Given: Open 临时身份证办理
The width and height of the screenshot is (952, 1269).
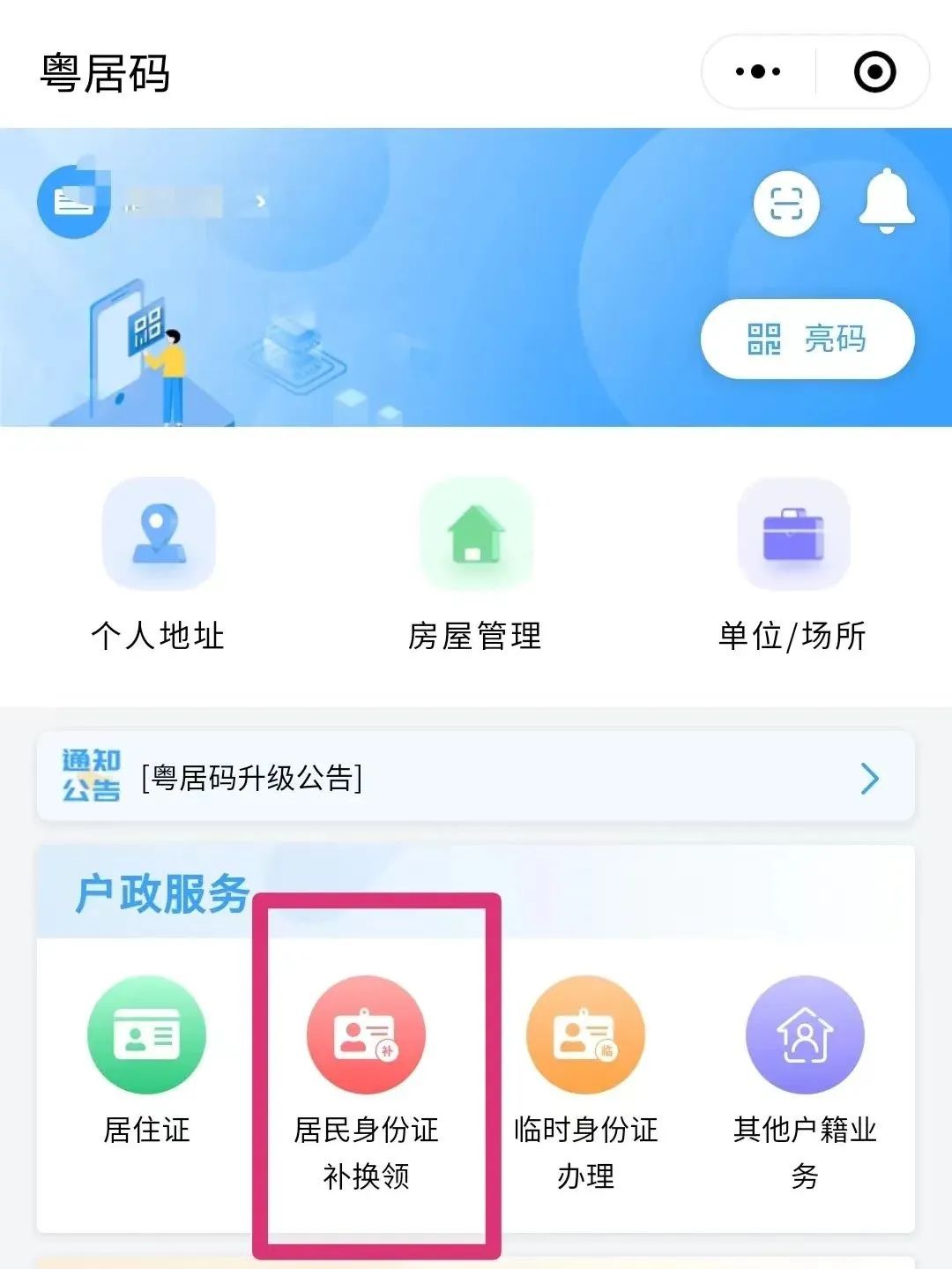Looking at the screenshot, I should pyautogui.click(x=585, y=1080).
